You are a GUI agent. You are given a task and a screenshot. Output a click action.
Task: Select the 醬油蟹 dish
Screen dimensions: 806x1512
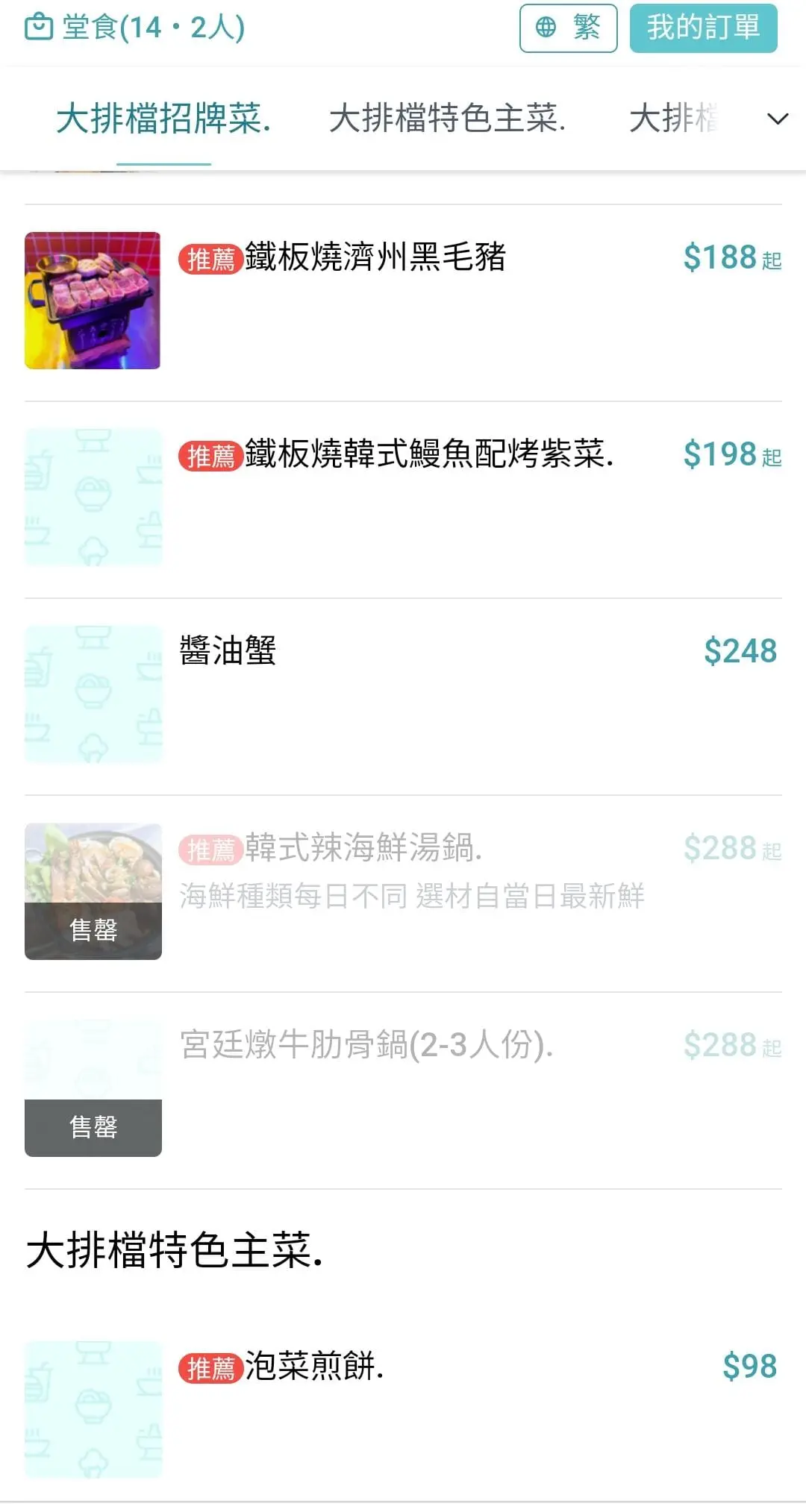coord(228,651)
